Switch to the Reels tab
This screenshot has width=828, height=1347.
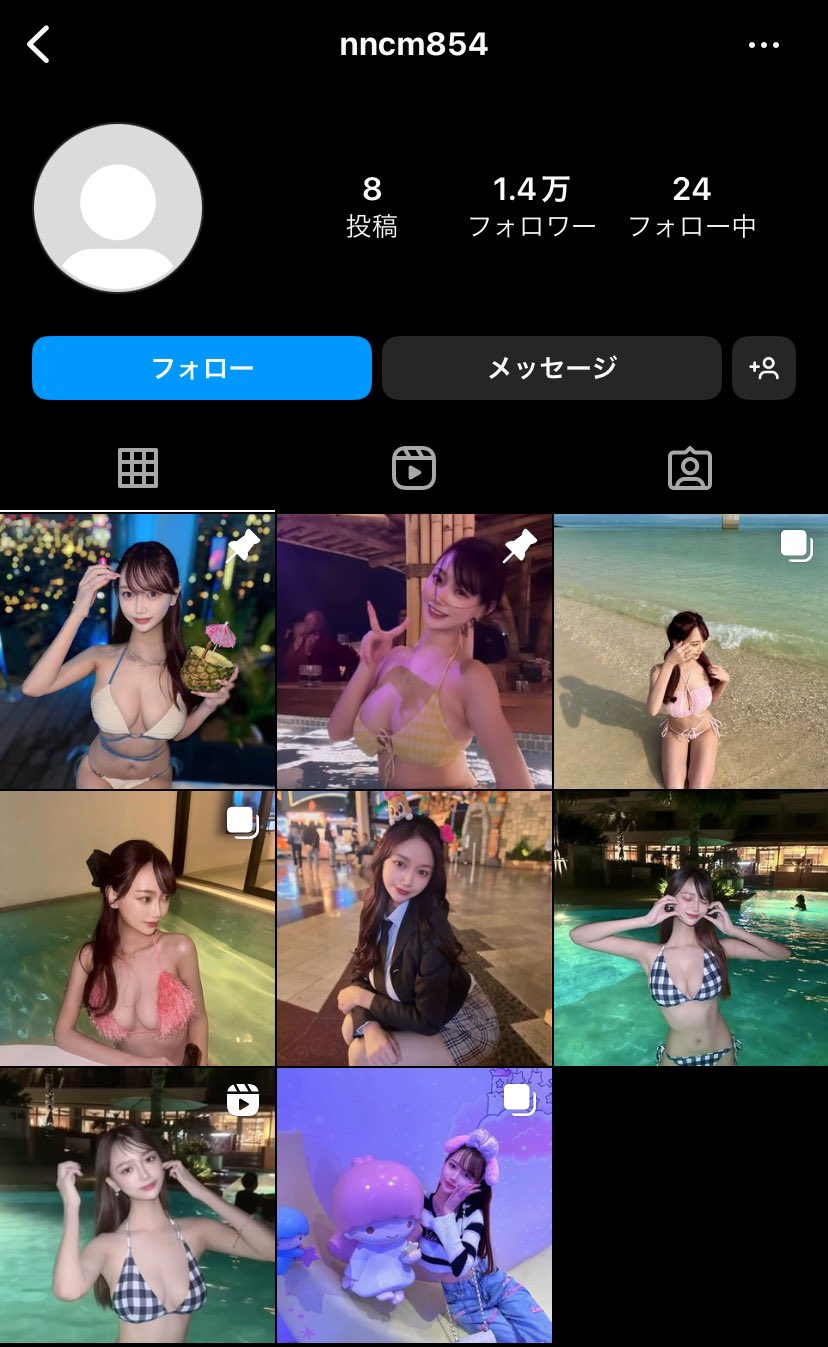point(414,468)
